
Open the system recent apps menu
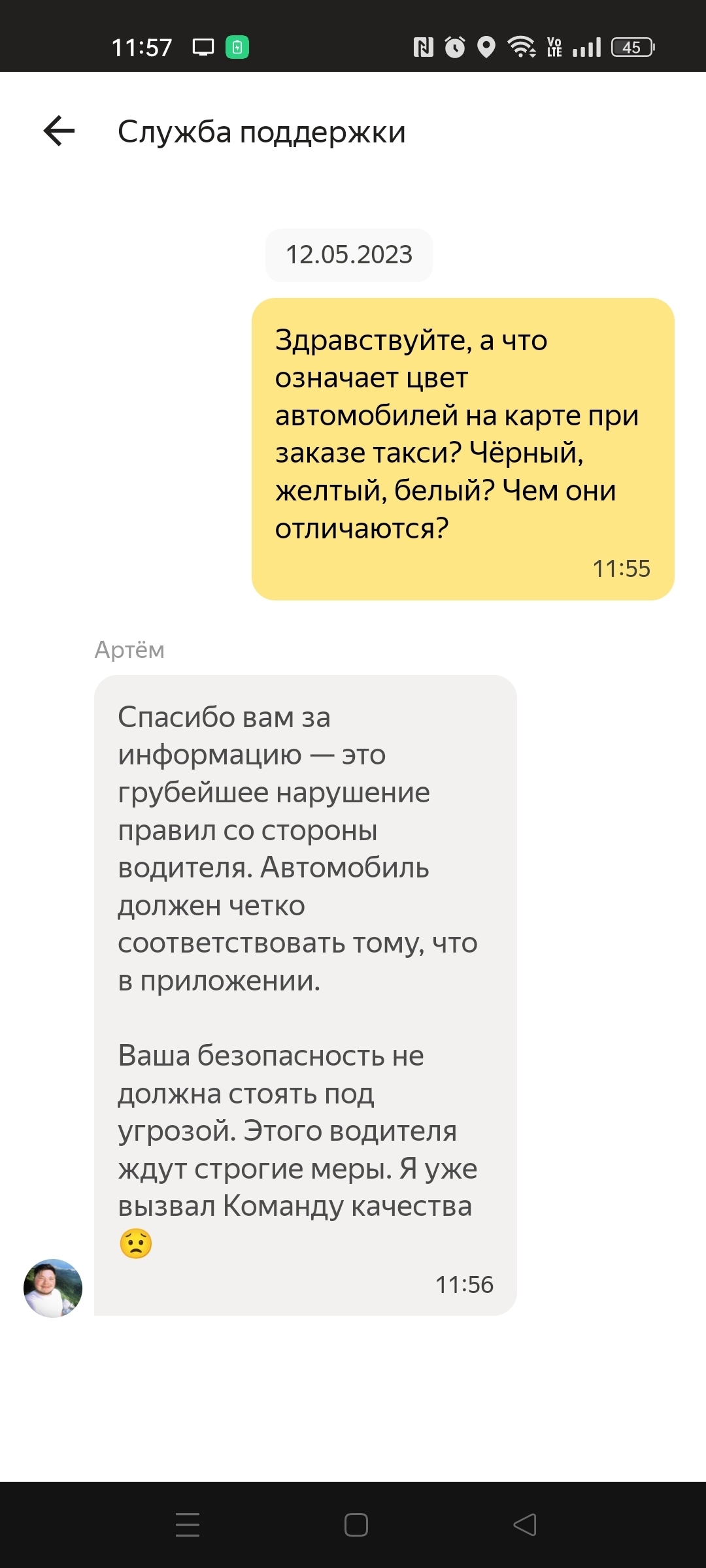(x=188, y=1525)
